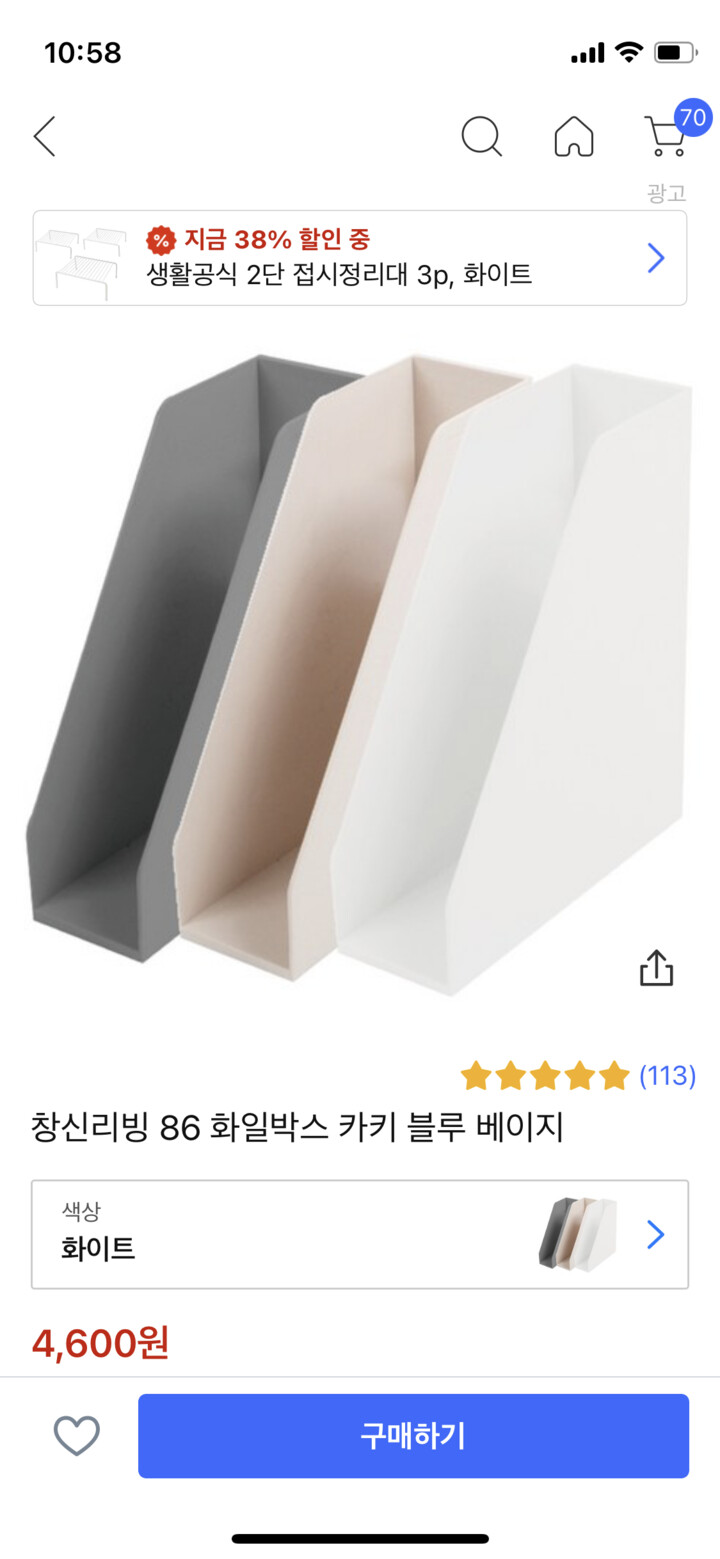The width and height of the screenshot is (720, 1559).
Task: Share this product via the share icon
Action: coord(656,967)
